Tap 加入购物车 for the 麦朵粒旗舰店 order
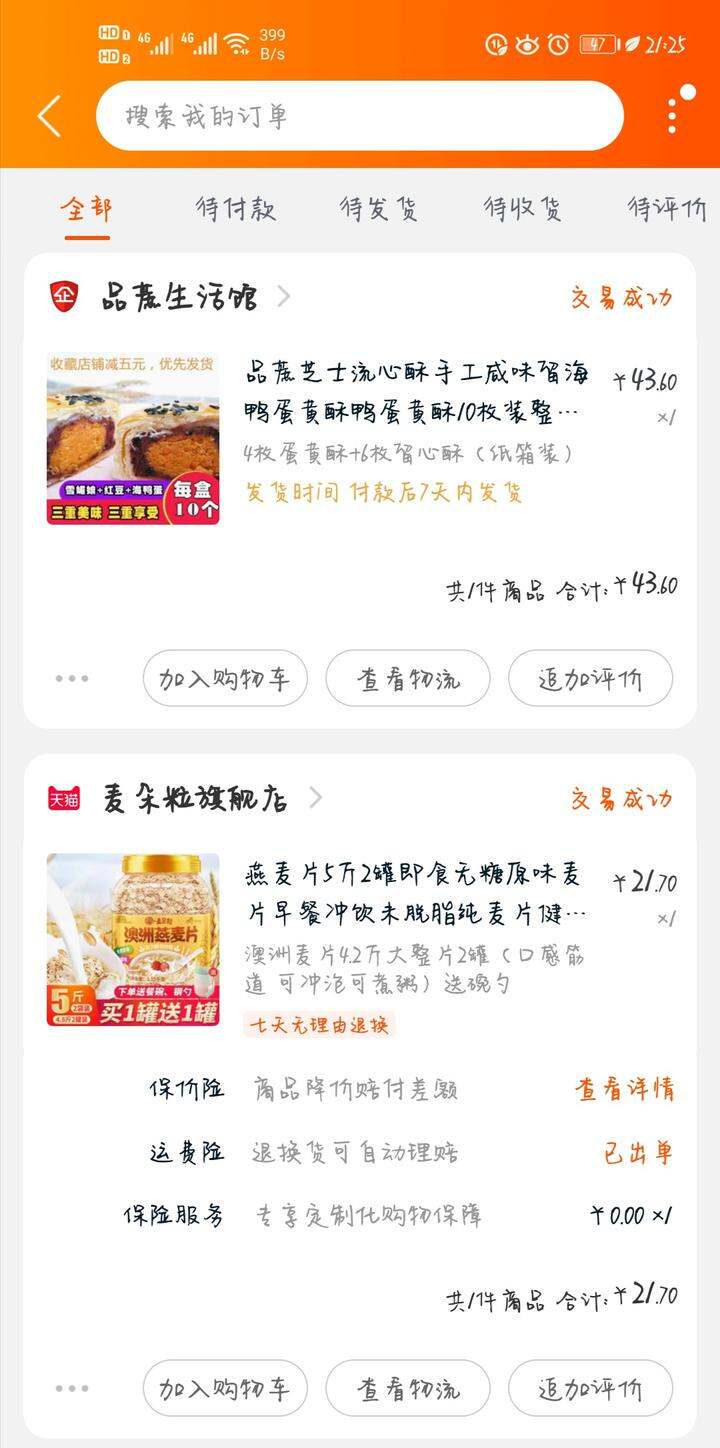 (225, 1388)
